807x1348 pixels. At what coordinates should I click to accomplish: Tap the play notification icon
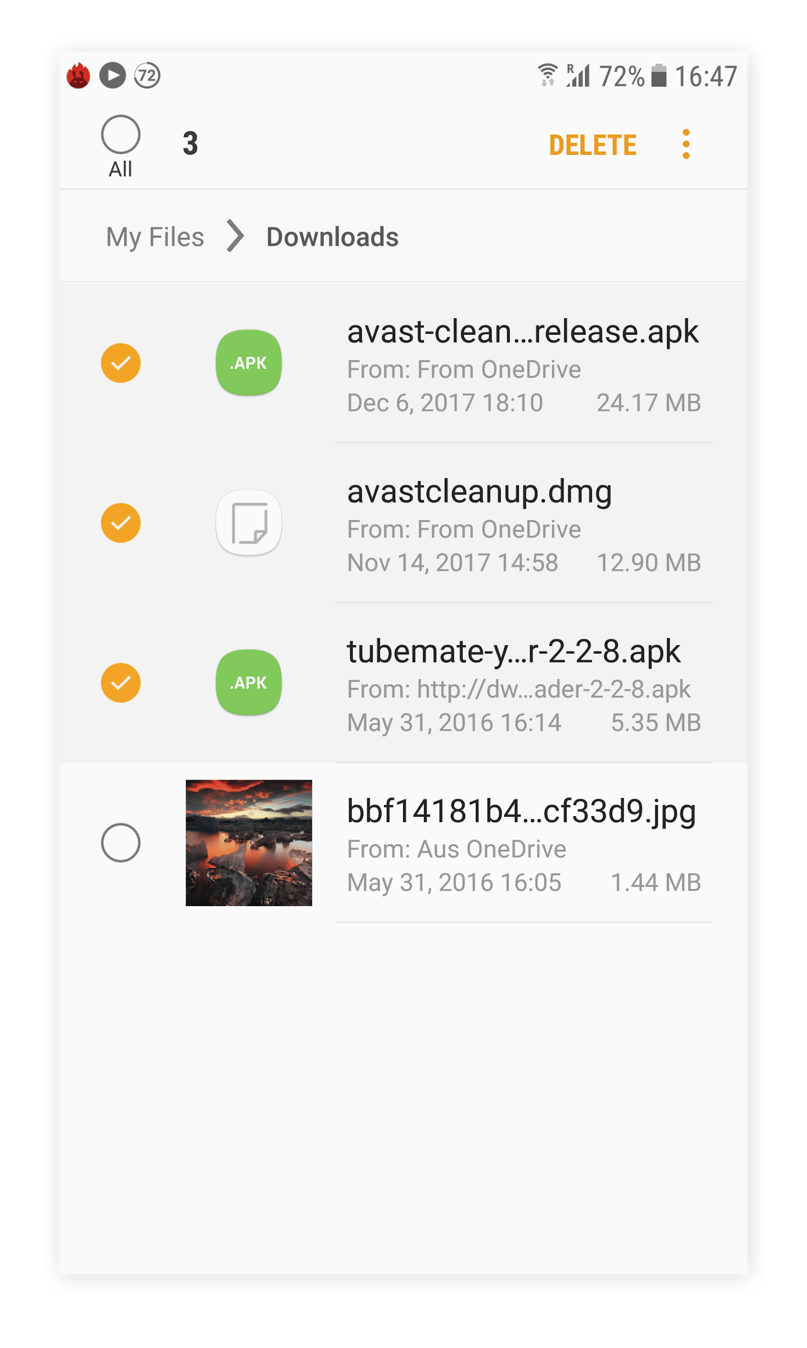[x=112, y=75]
